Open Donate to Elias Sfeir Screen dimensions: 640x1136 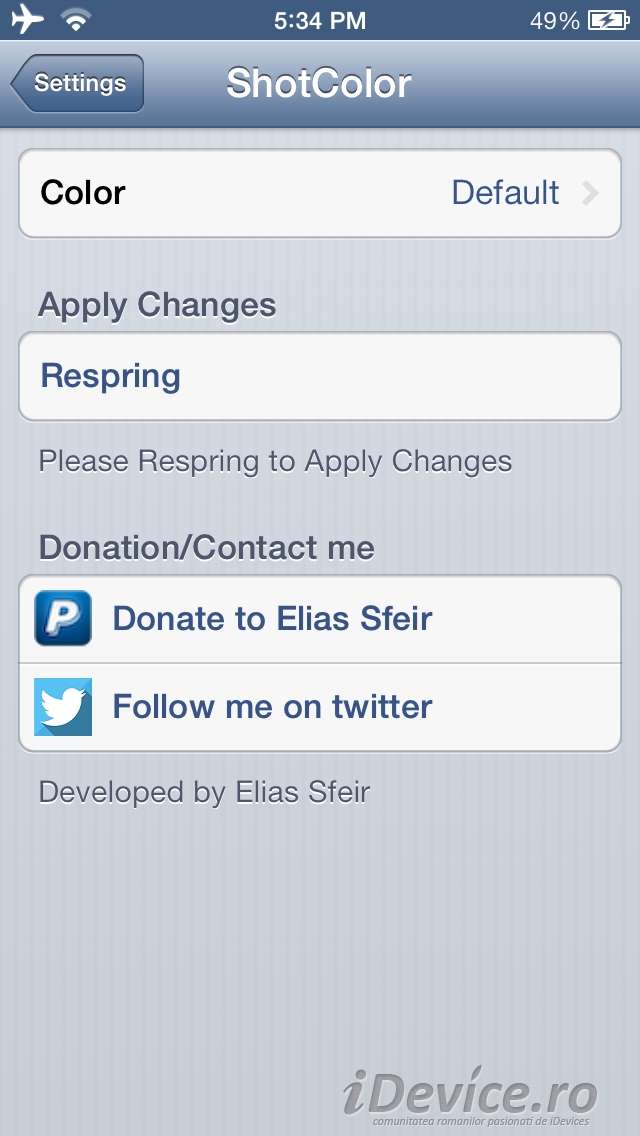coord(320,618)
